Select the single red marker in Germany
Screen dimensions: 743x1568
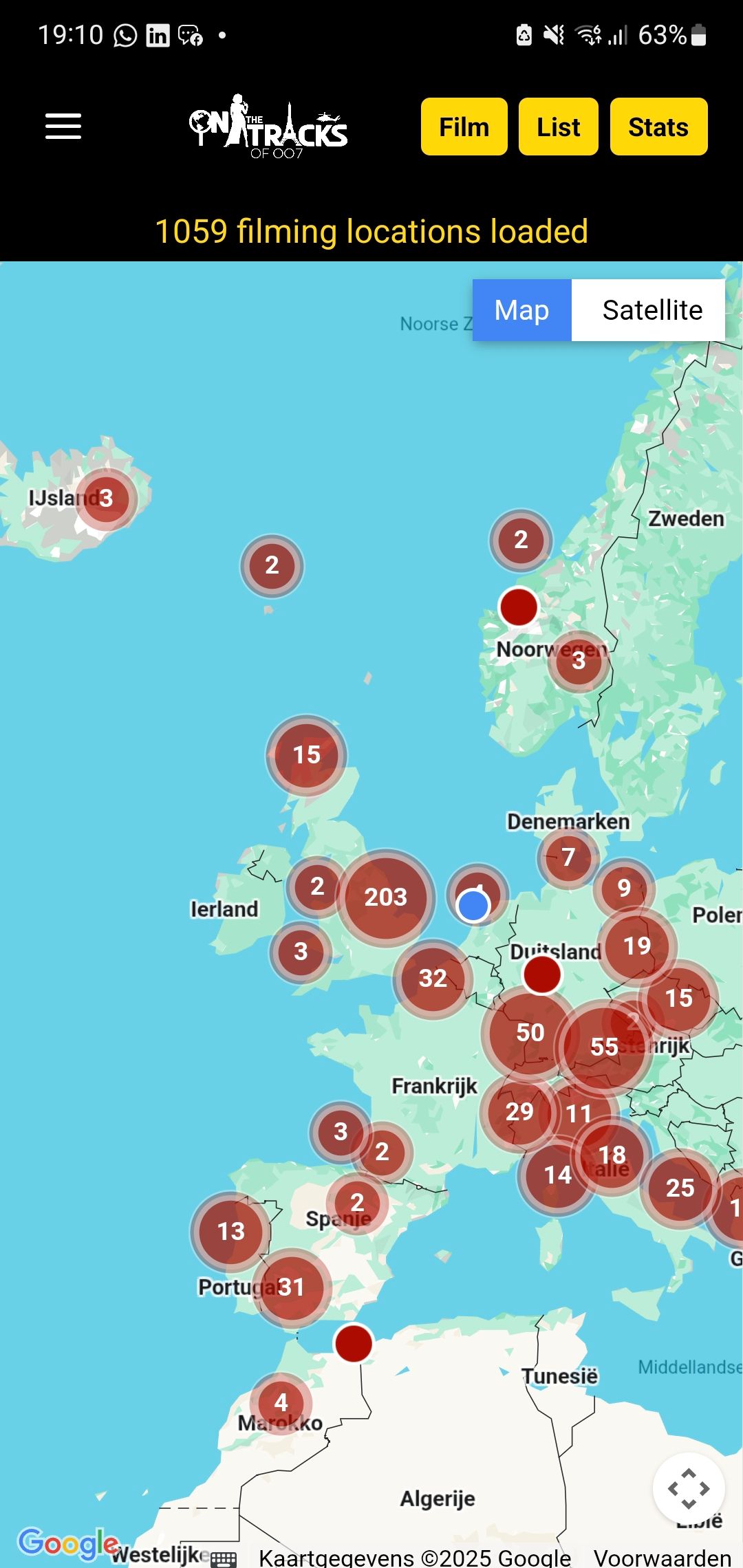[542, 974]
